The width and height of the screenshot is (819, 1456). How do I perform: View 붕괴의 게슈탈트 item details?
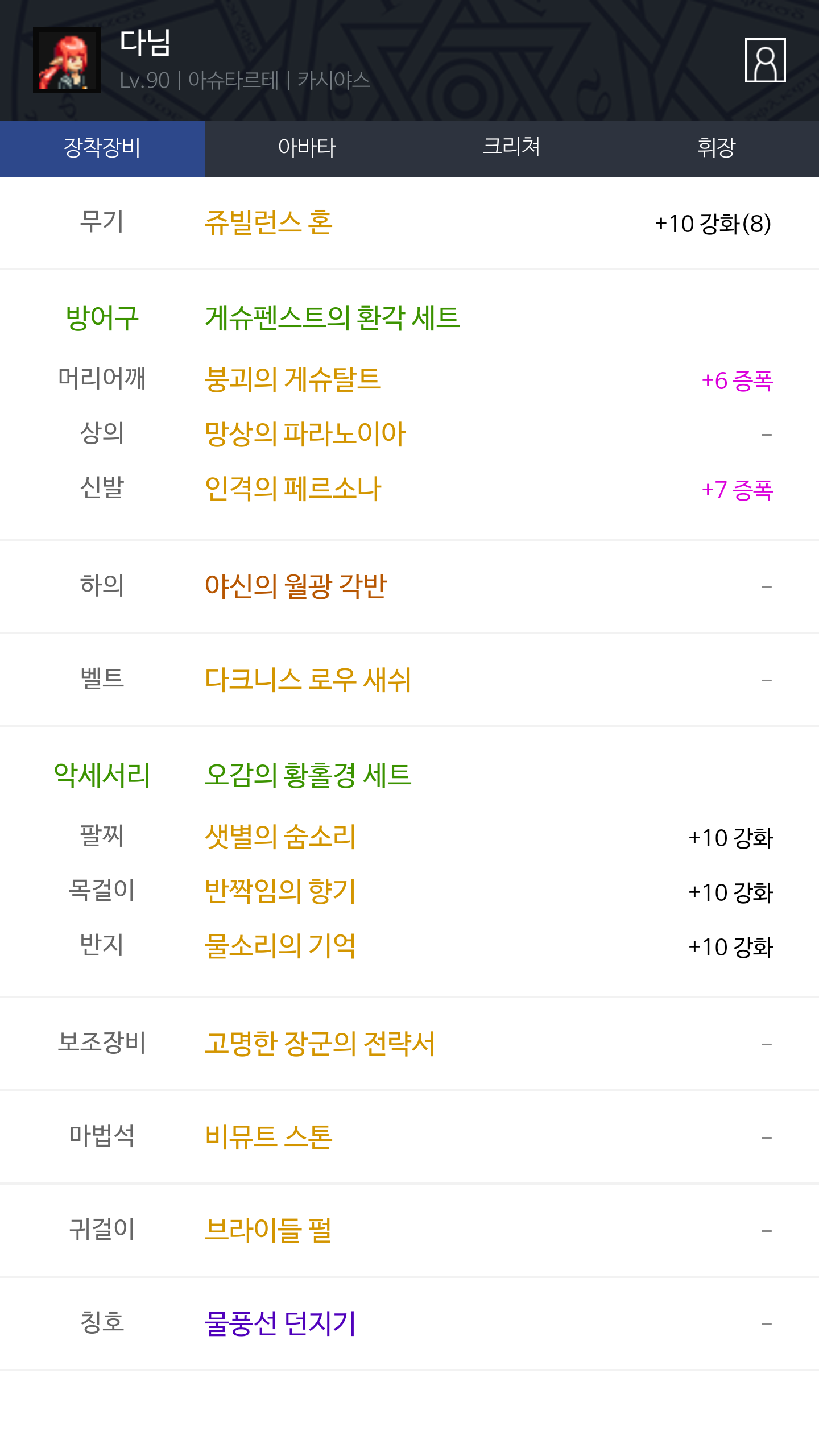pyautogui.click(x=292, y=379)
